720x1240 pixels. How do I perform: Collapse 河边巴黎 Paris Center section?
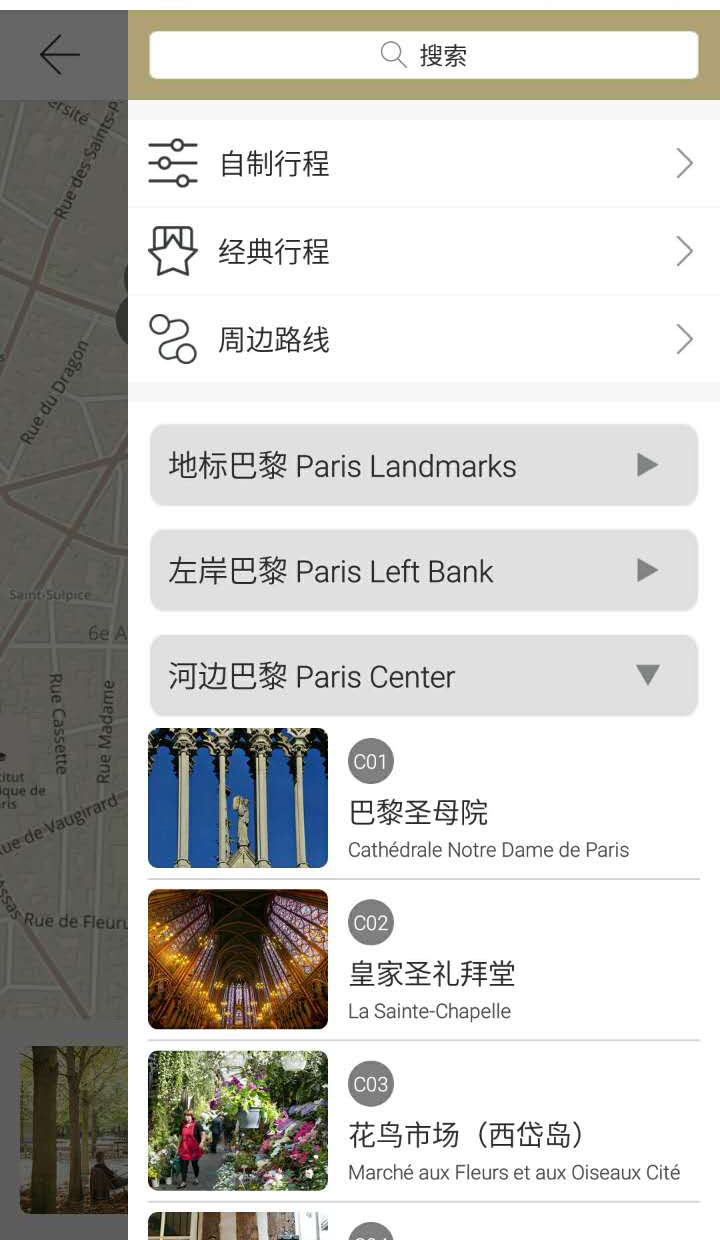tap(424, 676)
